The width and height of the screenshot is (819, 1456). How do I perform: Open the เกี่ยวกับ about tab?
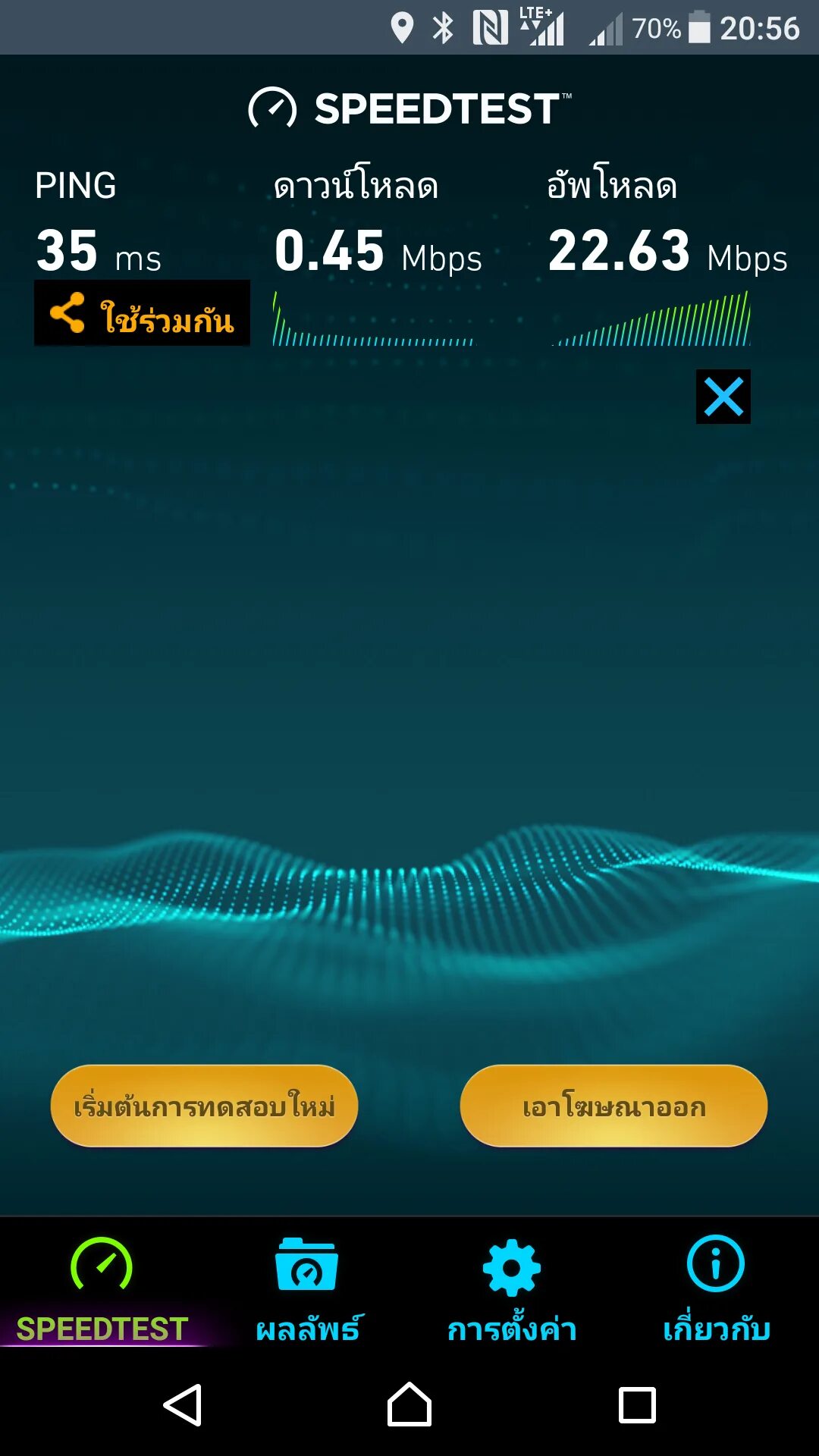(716, 1290)
